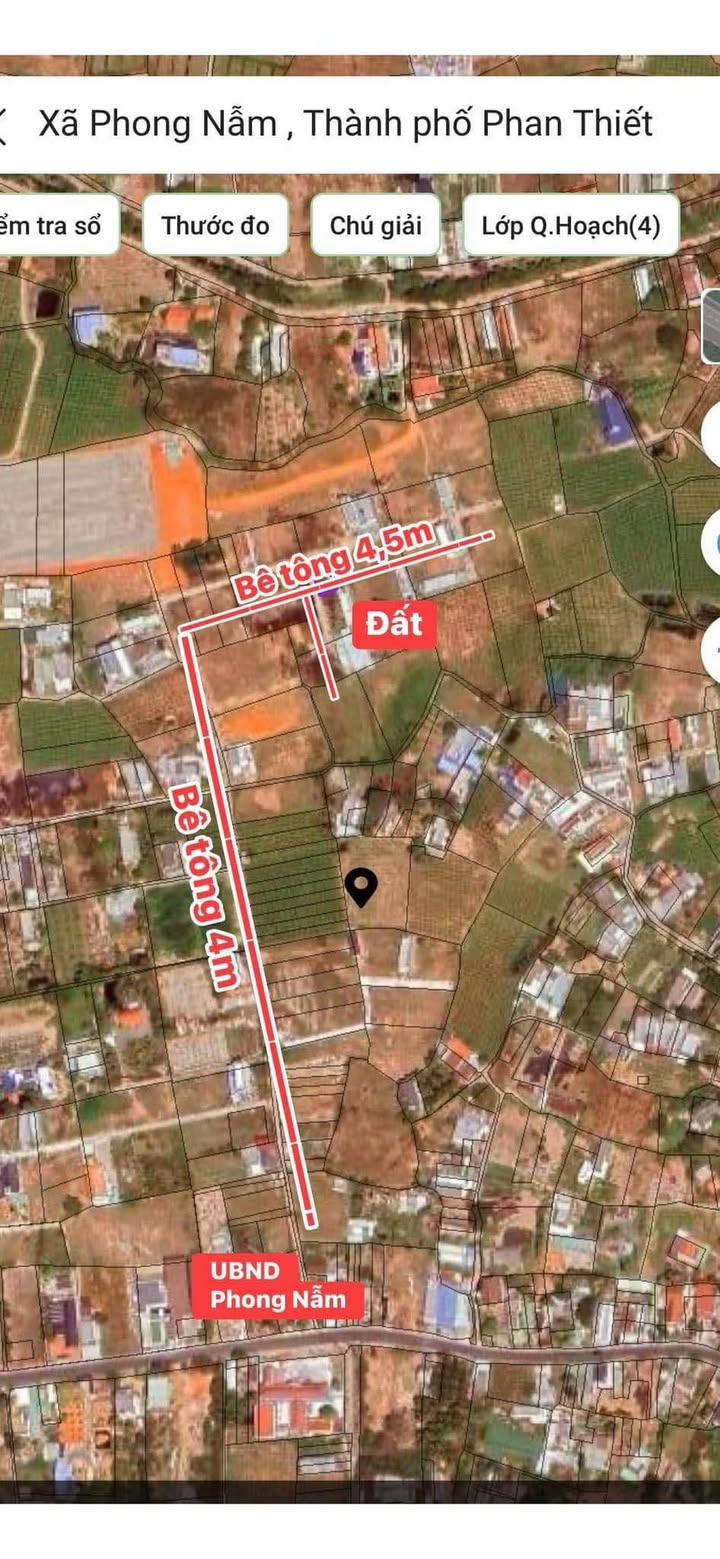720x1559 pixels.
Task: Select the Thước đo measuring tool
Action: click(x=216, y=225)
